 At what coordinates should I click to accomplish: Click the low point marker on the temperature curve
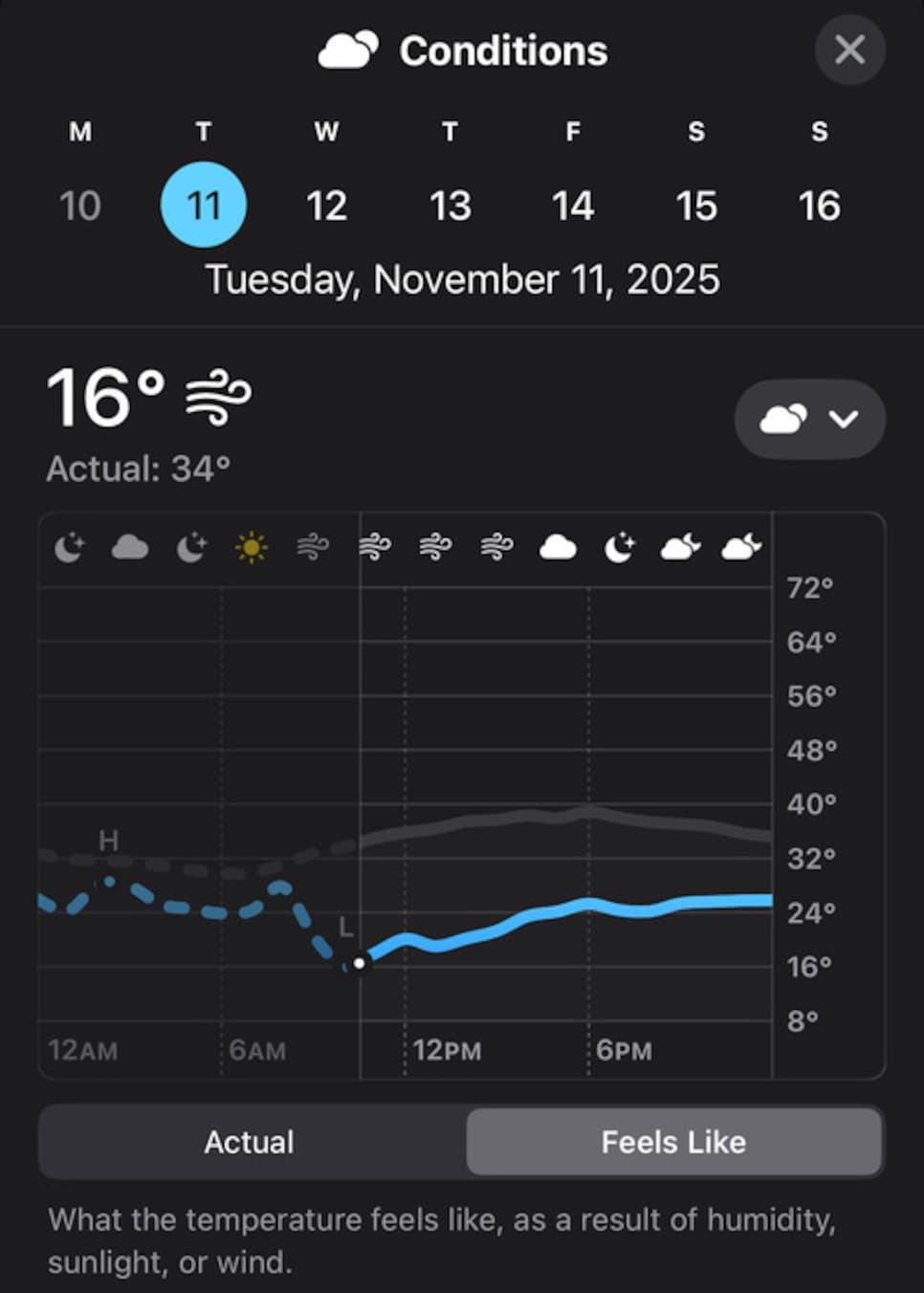[x=359, y=963]
